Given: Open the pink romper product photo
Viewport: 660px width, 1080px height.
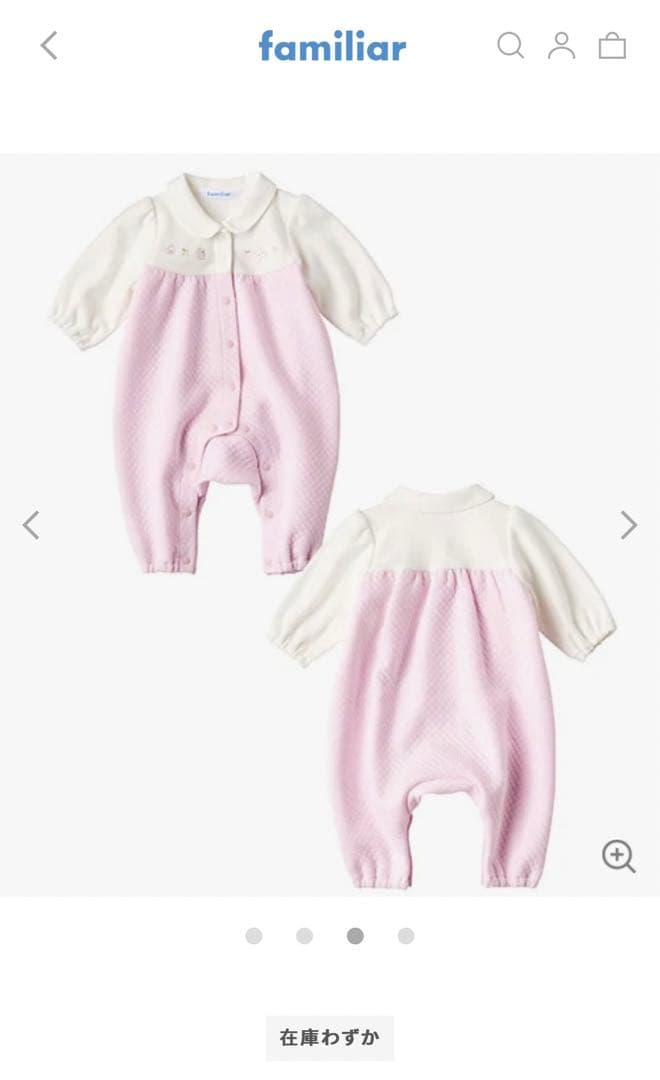Looking at the screenshot, I should click(330, 525).
